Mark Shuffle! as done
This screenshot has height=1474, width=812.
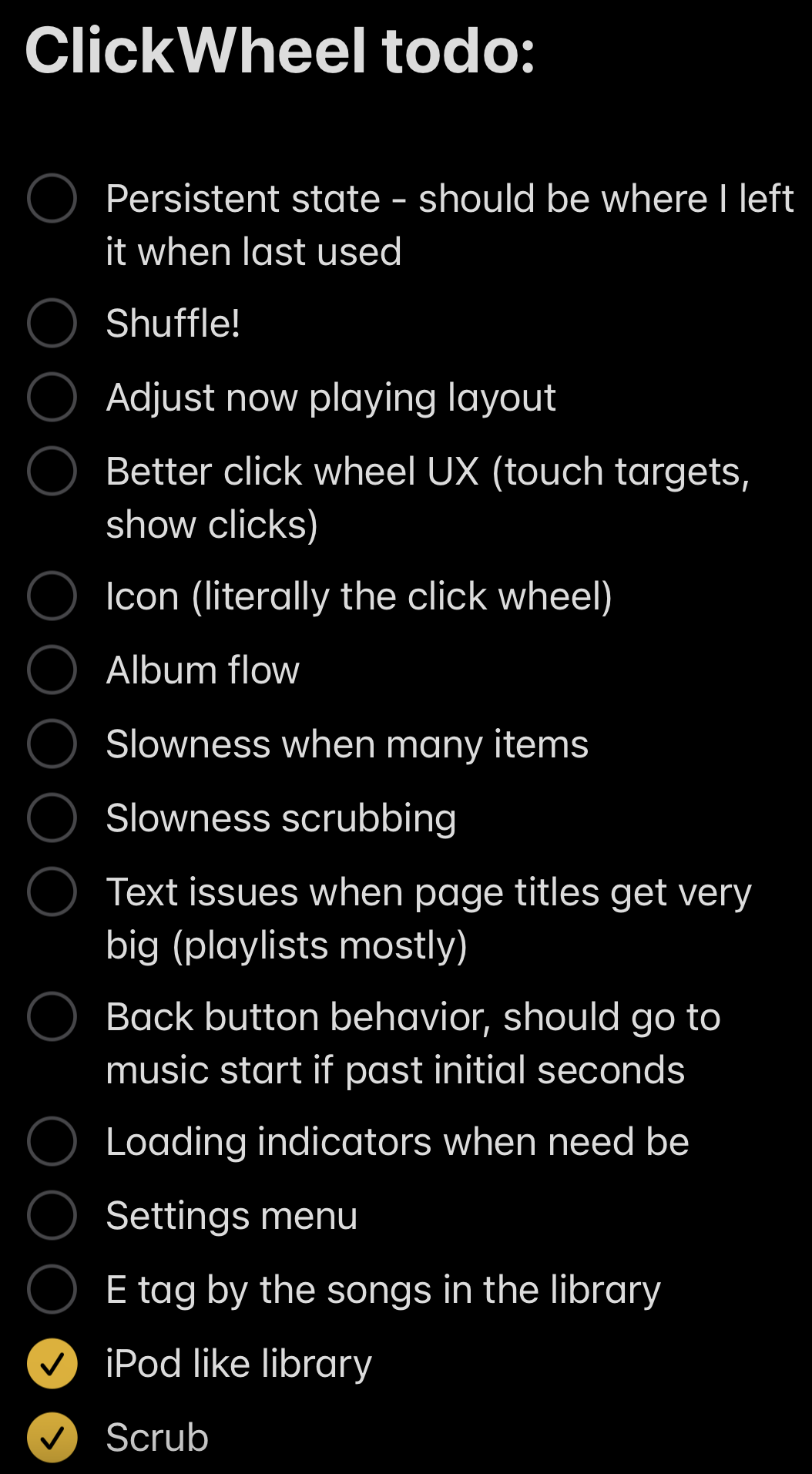coord(52,323)
